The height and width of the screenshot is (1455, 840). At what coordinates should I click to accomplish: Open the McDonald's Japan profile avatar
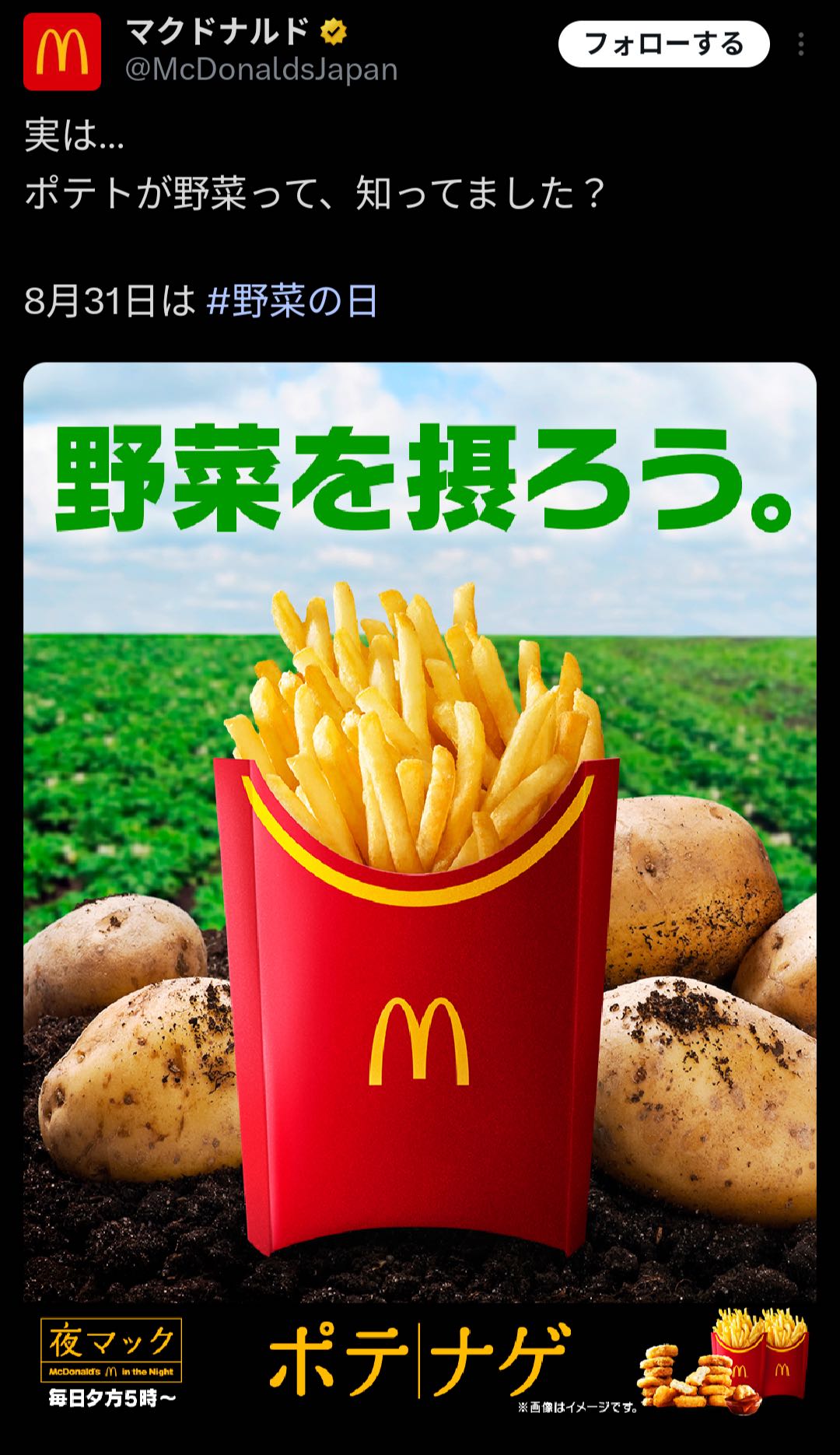point(62,52)
